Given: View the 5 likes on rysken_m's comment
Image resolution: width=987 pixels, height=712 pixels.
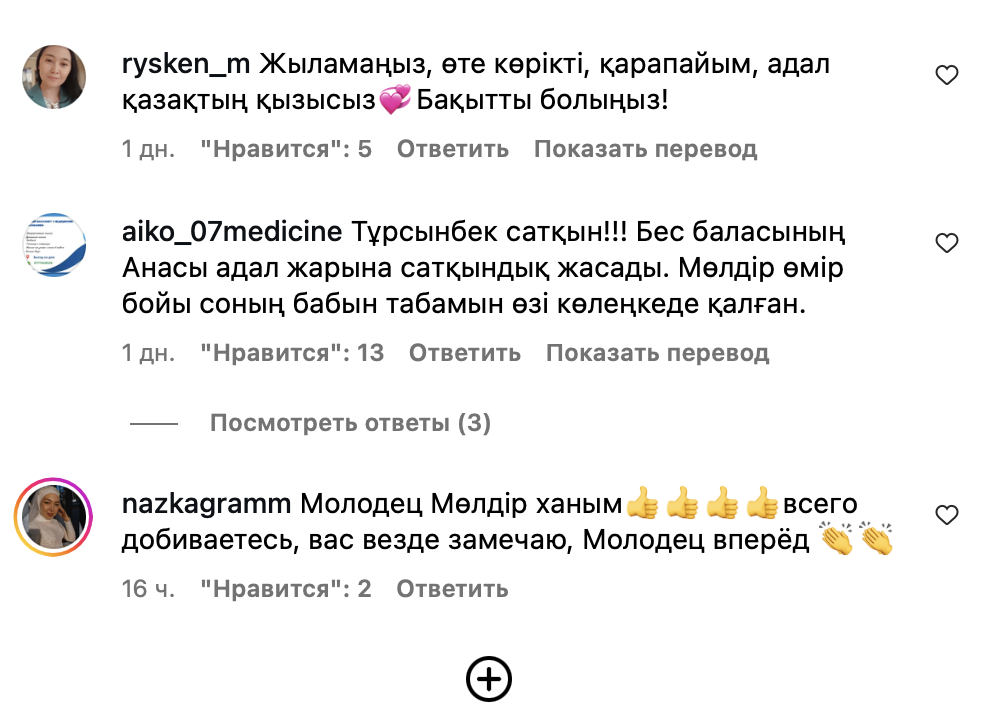Looking at the screenshot, I should click(285, 150).
